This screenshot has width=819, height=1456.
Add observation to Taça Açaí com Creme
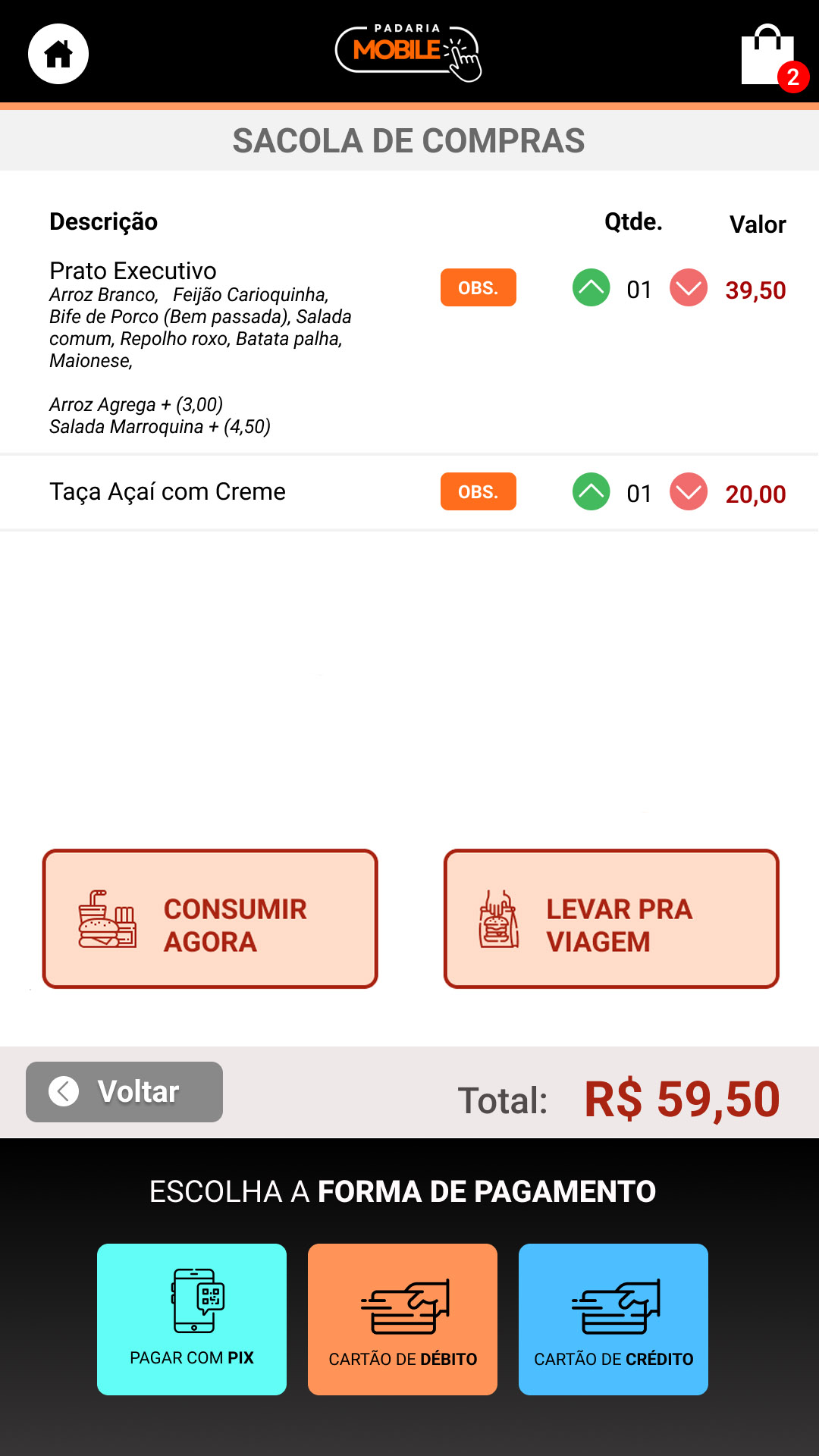(478, 491)
